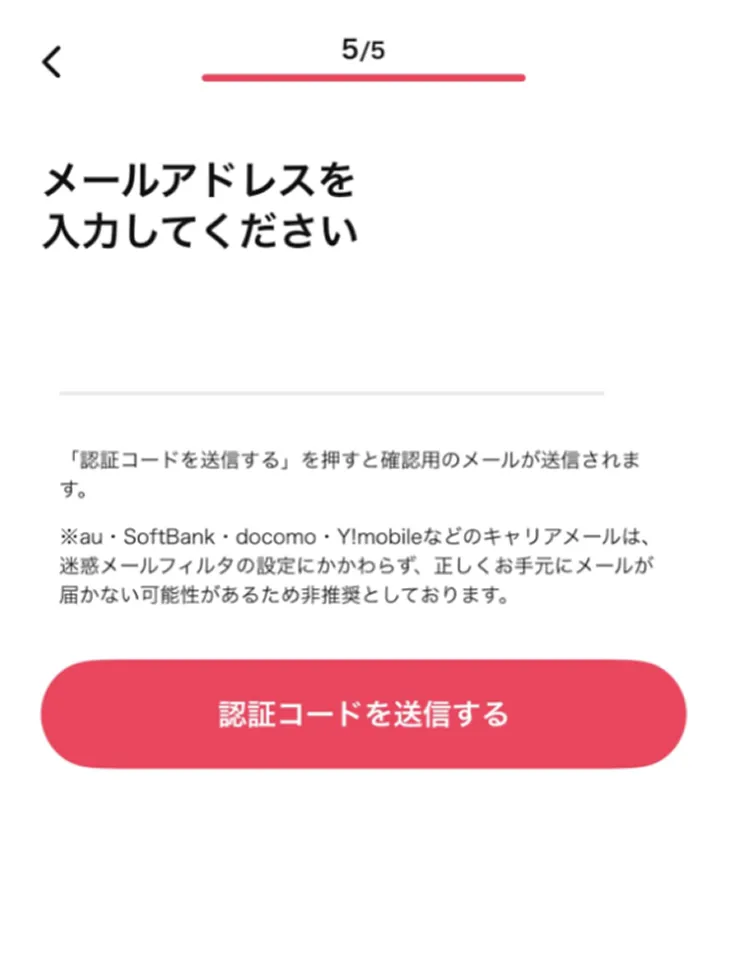
Task: Tap the 認証コードを送信する button
Action: pyautogui.click(x=363, y=714)
